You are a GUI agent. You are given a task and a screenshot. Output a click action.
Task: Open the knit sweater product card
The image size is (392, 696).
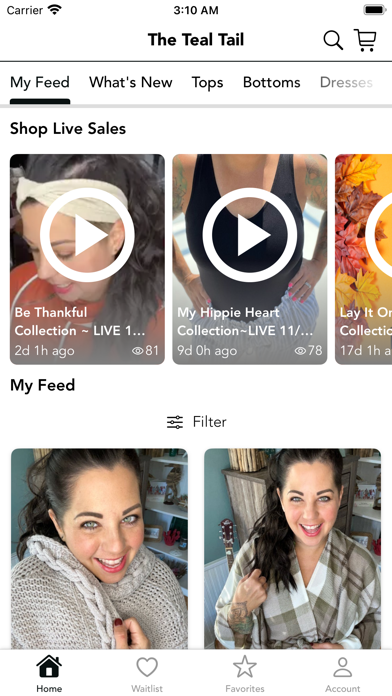tap(99, 549)
